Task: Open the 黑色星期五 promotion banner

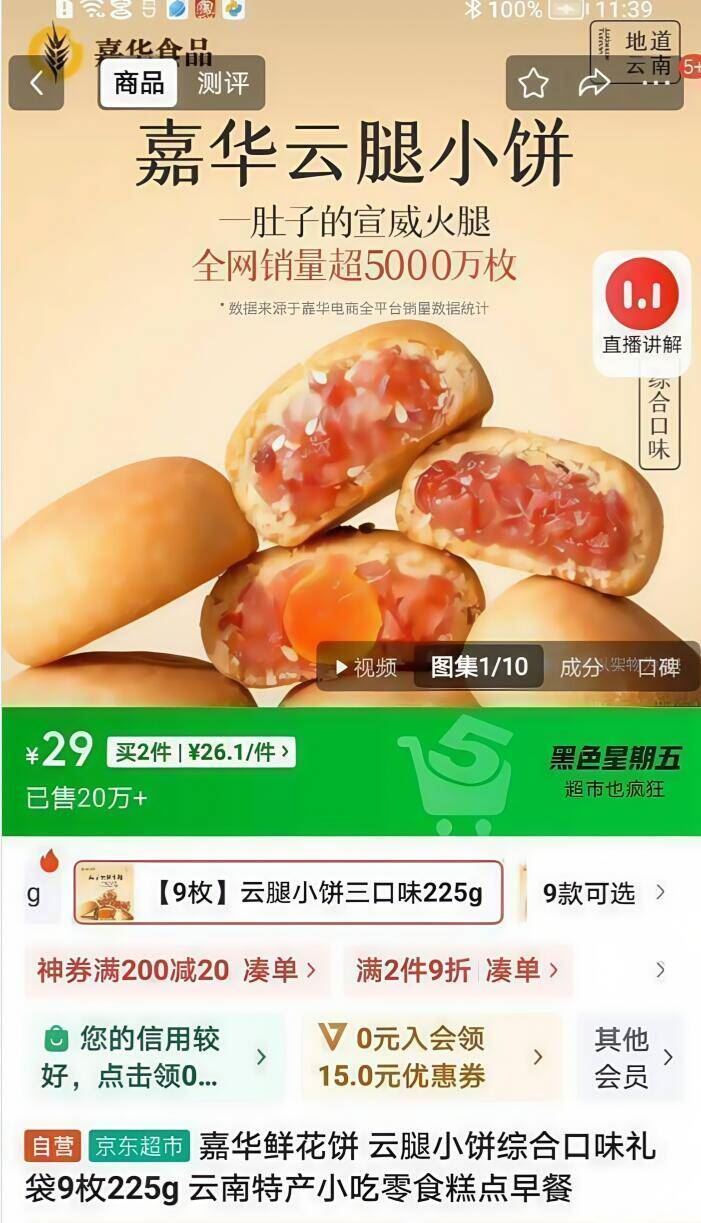Action: click(x=613, y=770)
